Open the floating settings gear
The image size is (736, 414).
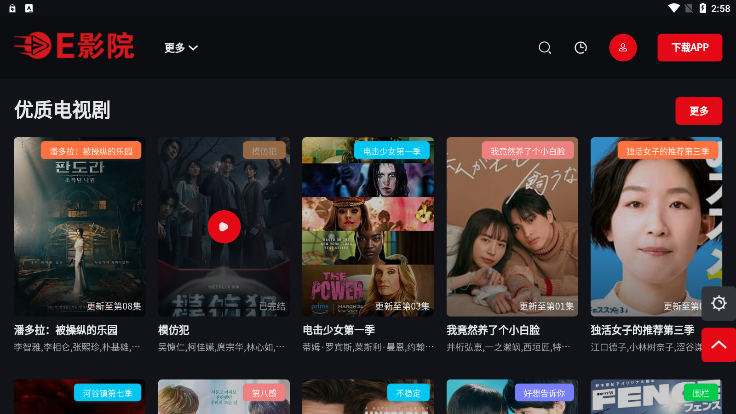718,304
